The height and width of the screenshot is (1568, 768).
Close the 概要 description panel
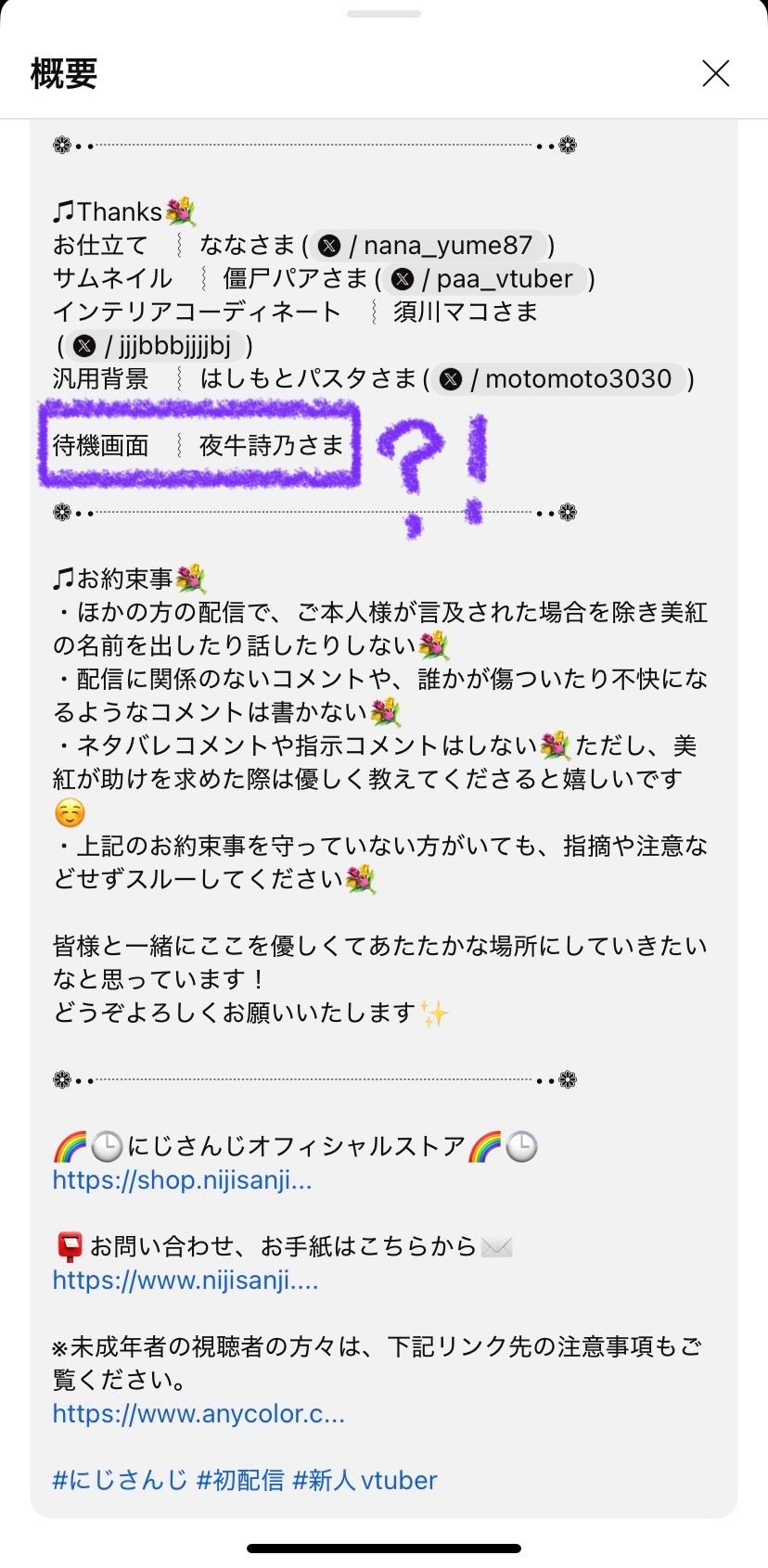715,73
